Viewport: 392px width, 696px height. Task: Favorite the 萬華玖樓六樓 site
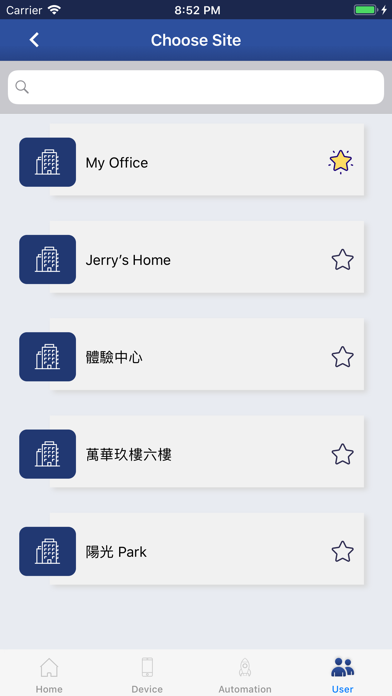click(x=342, y=454)
